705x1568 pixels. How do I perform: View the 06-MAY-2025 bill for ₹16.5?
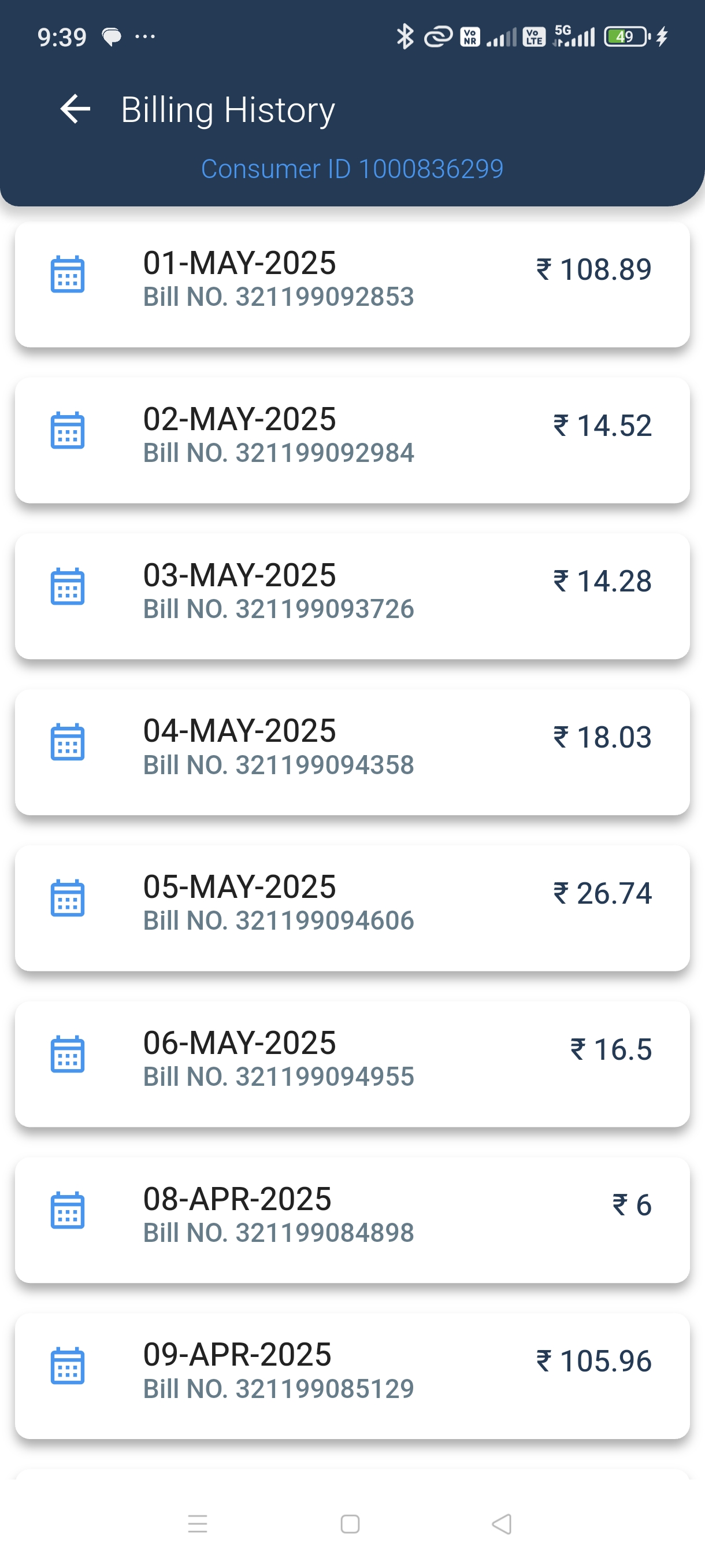click(x=352, y=1064)
